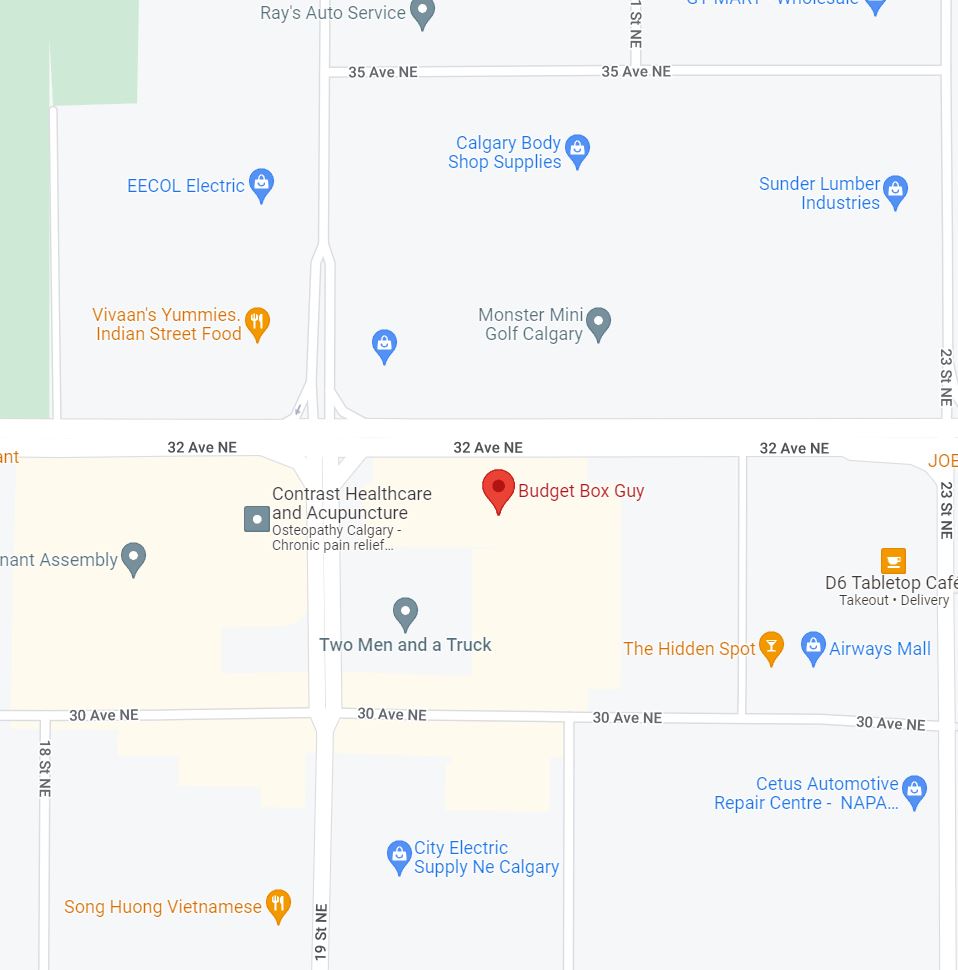This screenshot has height=970, width=958.
Task: Tap Airways Mall shopping marker
Action: click(813, 647)
